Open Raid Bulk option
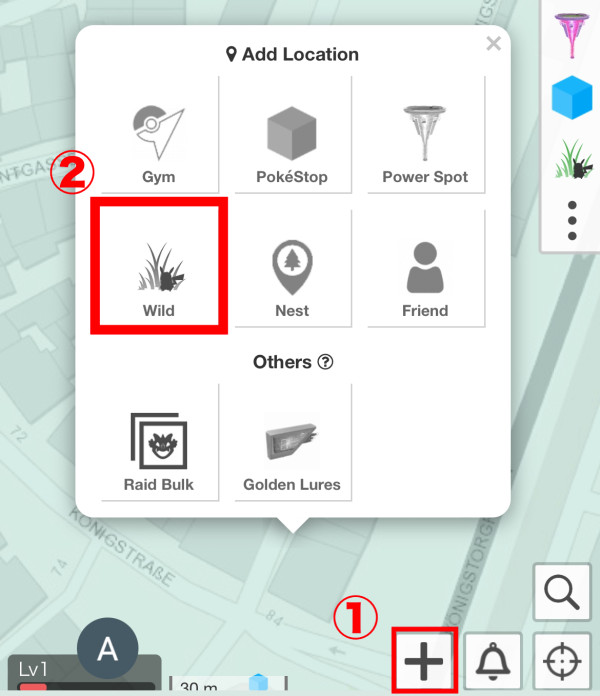600x696 pixels. 159,442
